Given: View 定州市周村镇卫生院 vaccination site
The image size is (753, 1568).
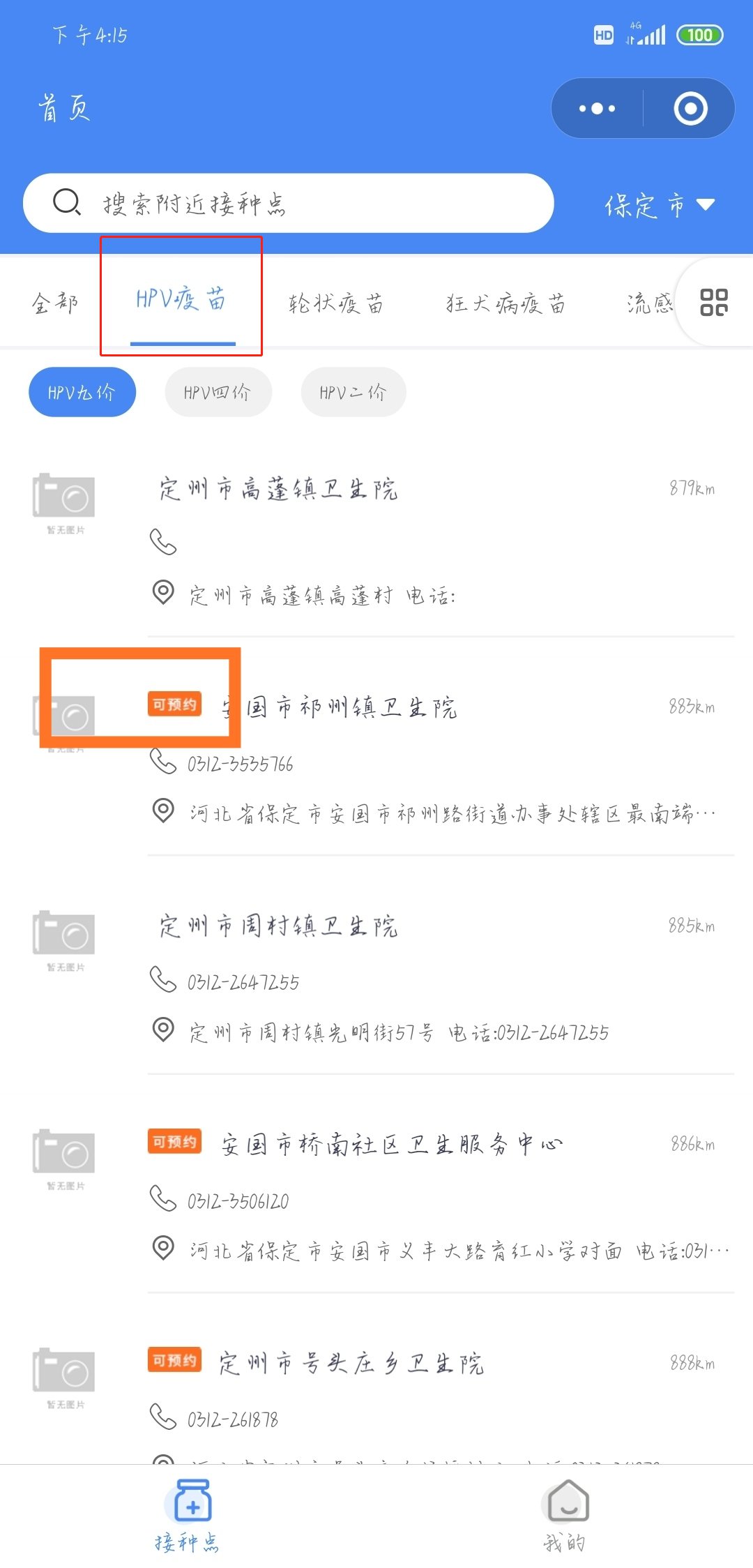Looking at the screenshot, I should pos(279,926).
